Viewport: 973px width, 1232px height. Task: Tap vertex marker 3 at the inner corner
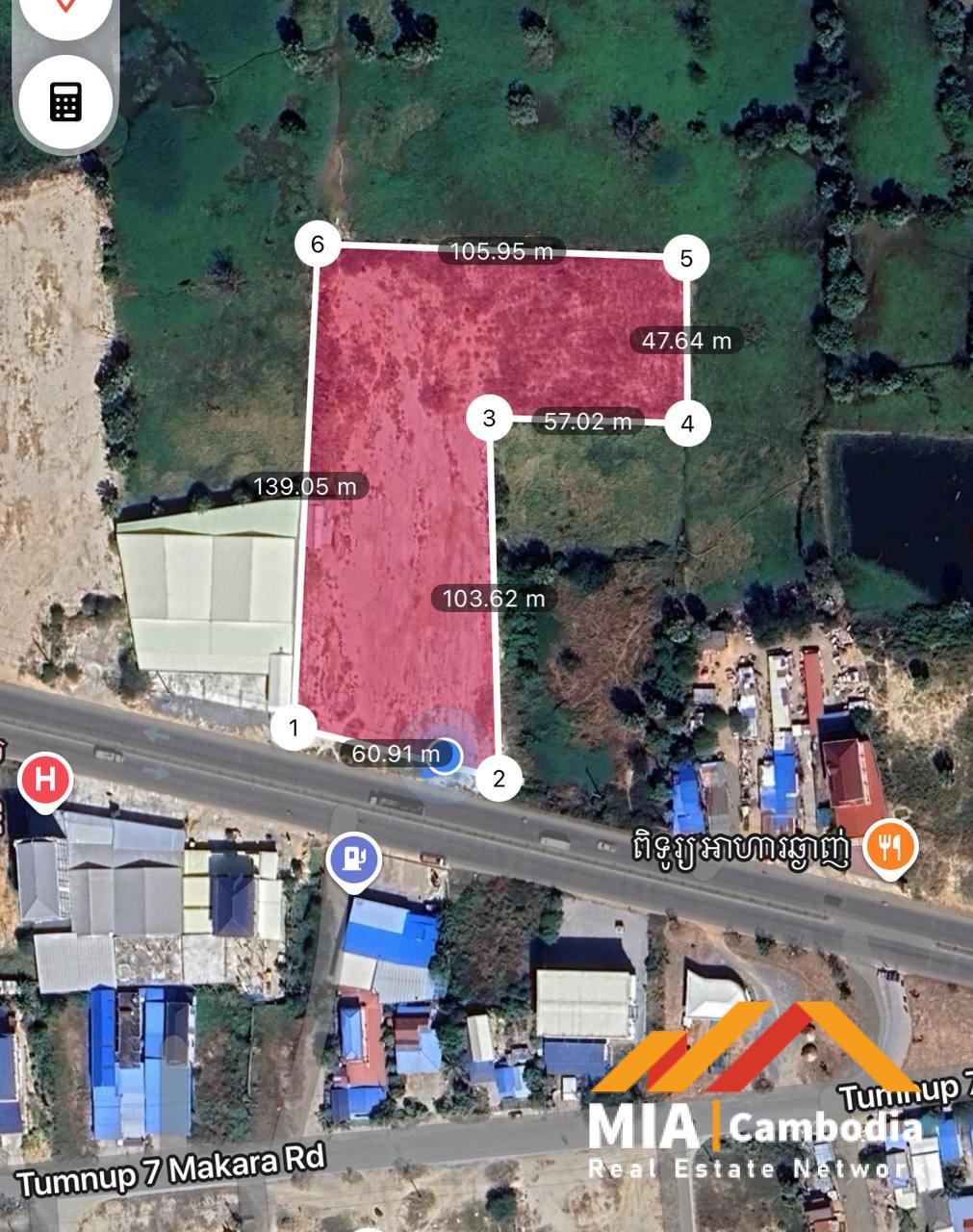point(490,419)
